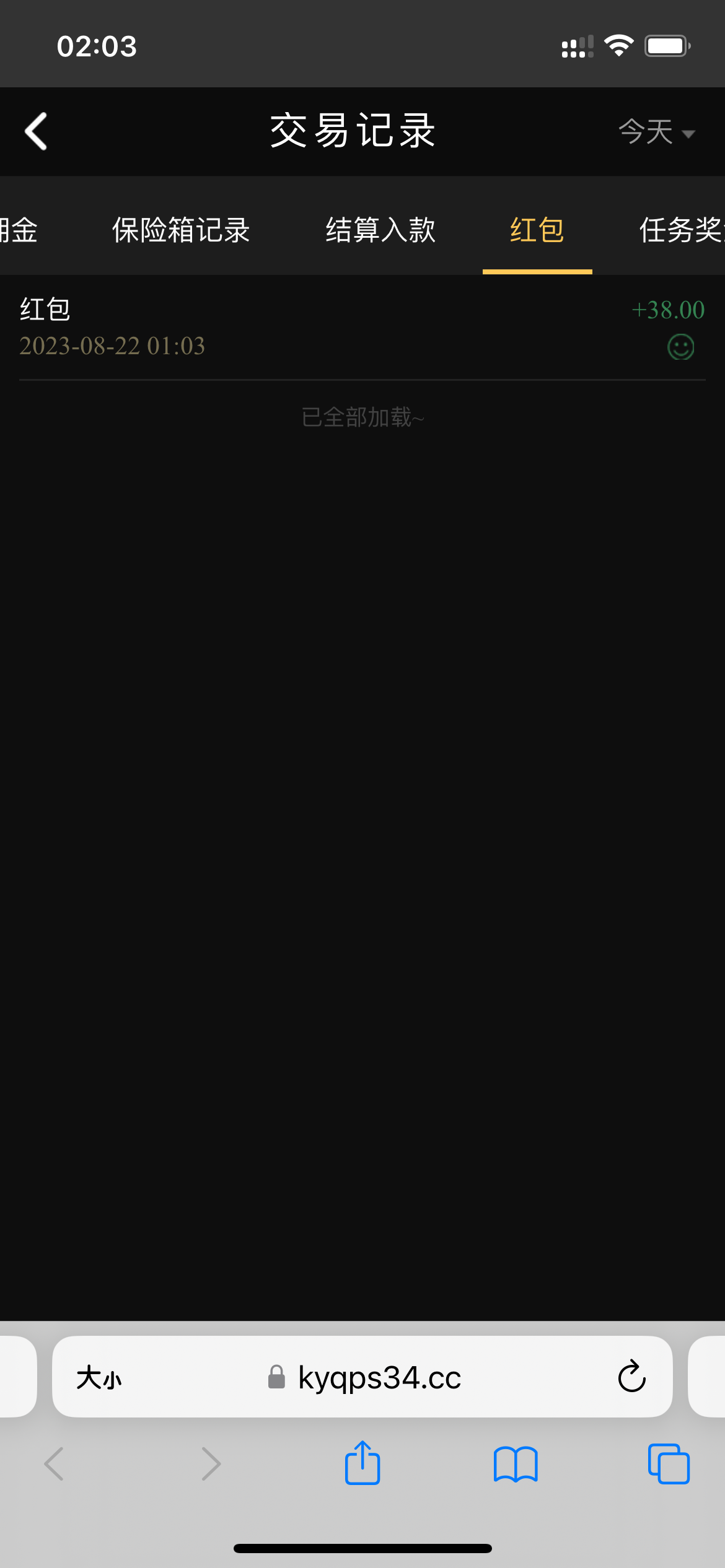Open Safari bookmarks
725x1568 pixels.
coord(516,1464)
